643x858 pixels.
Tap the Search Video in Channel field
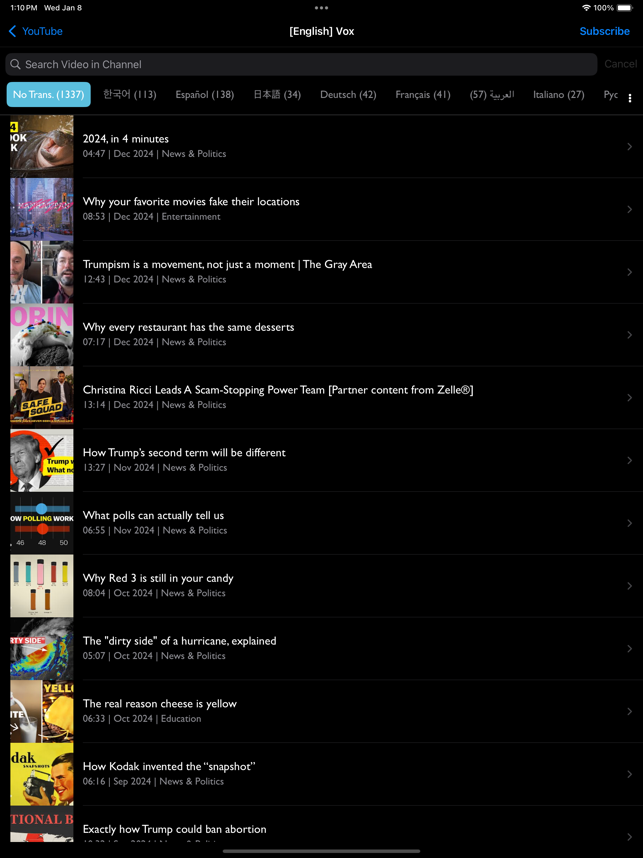[300, 64]
